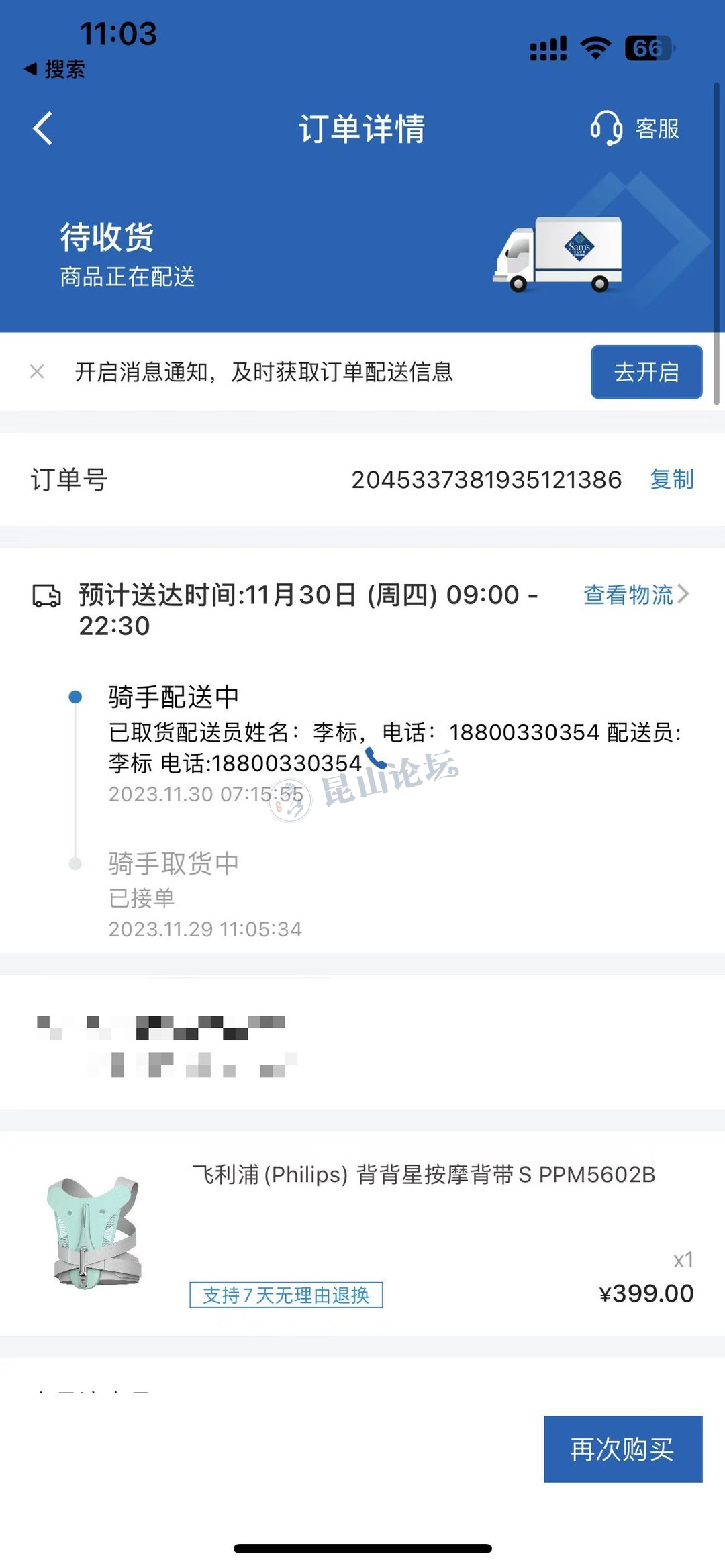Tap 去开启 to enable notifications
Image resolution: width=725 pixels, height=1568 pixels.
click(646, 372)
